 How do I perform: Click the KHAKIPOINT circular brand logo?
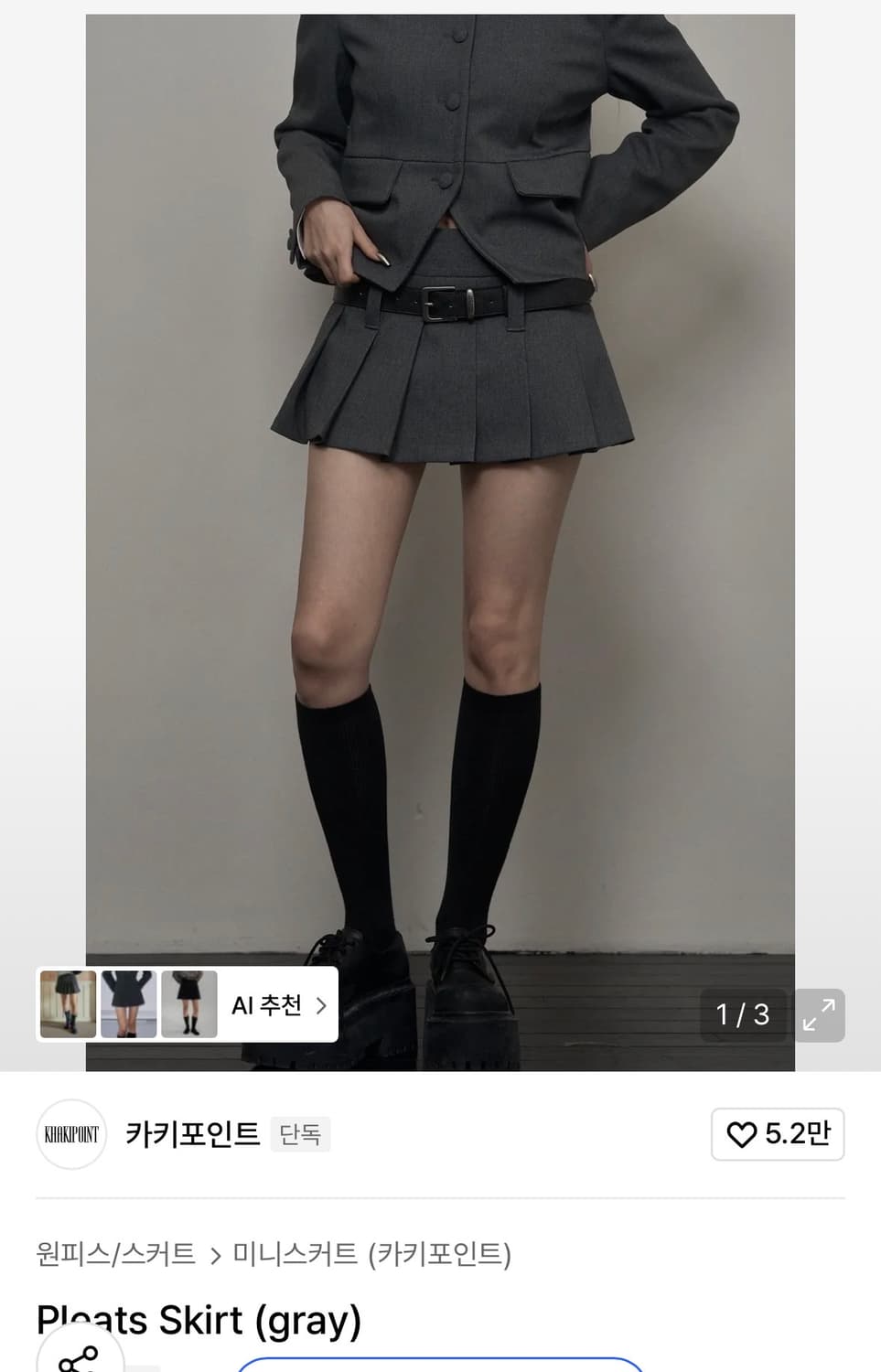click(x=70, y=1134)
